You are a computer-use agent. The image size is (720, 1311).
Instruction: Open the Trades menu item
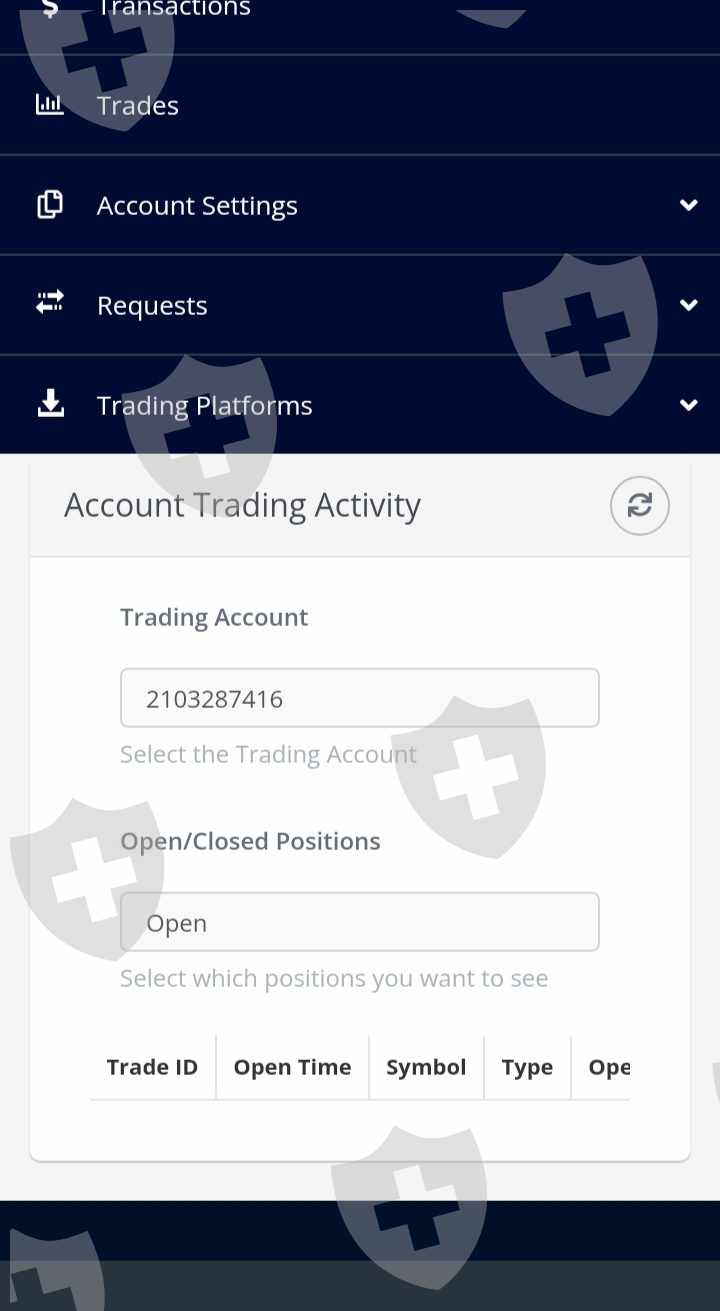coord(360,105)
